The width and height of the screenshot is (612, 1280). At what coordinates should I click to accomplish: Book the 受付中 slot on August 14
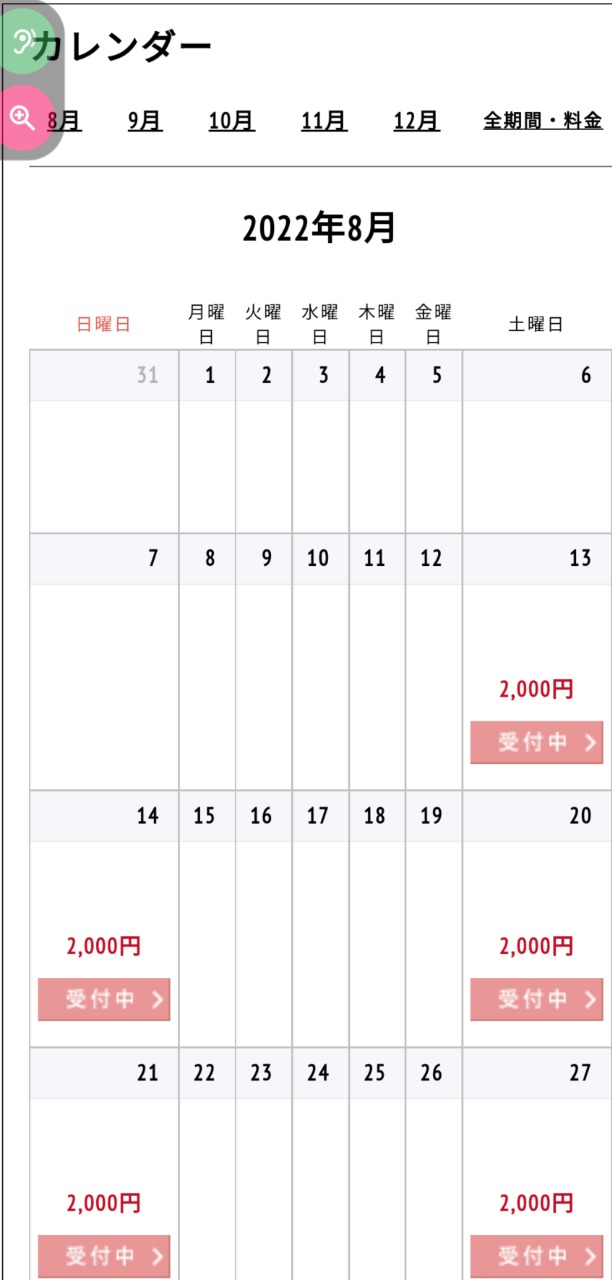point(104,999)
